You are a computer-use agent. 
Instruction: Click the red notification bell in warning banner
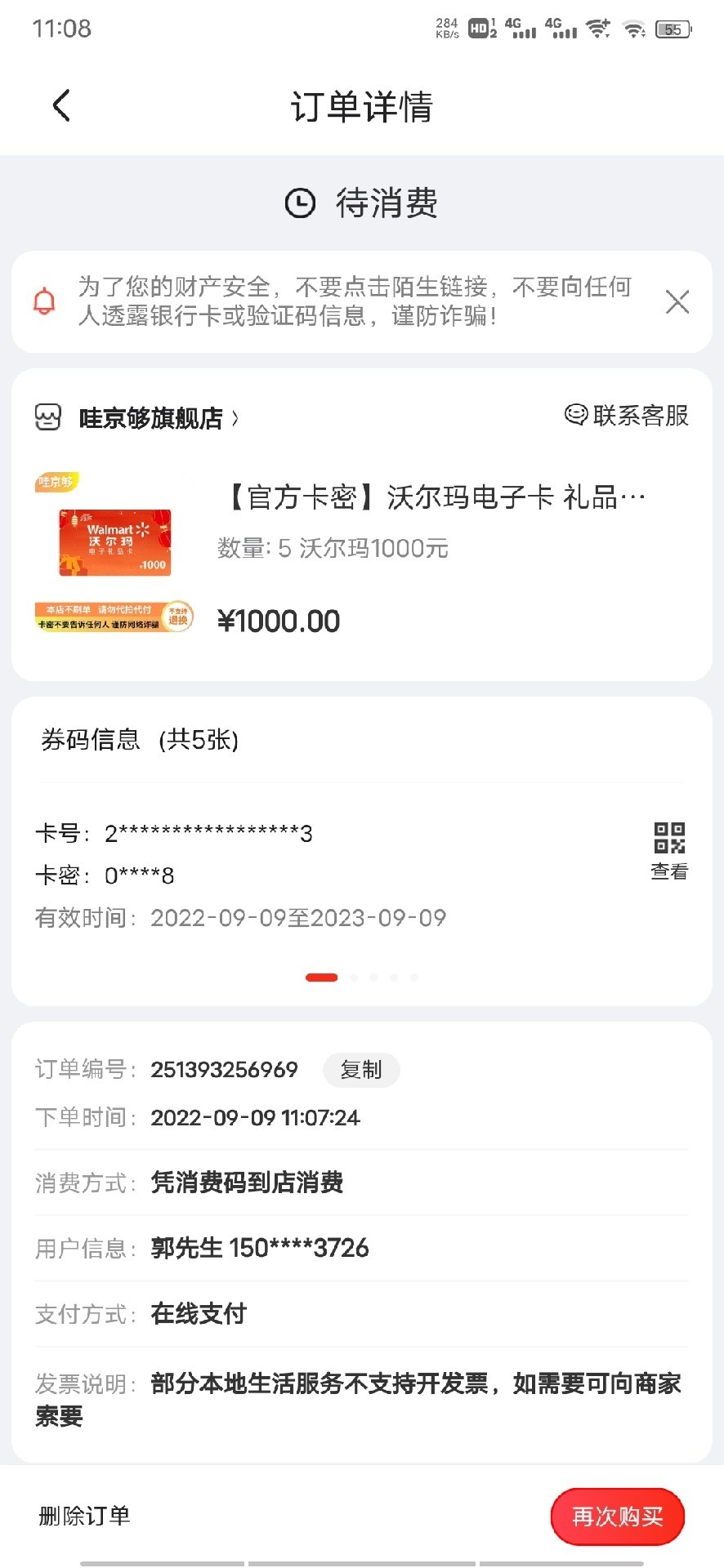coord(45,301)
